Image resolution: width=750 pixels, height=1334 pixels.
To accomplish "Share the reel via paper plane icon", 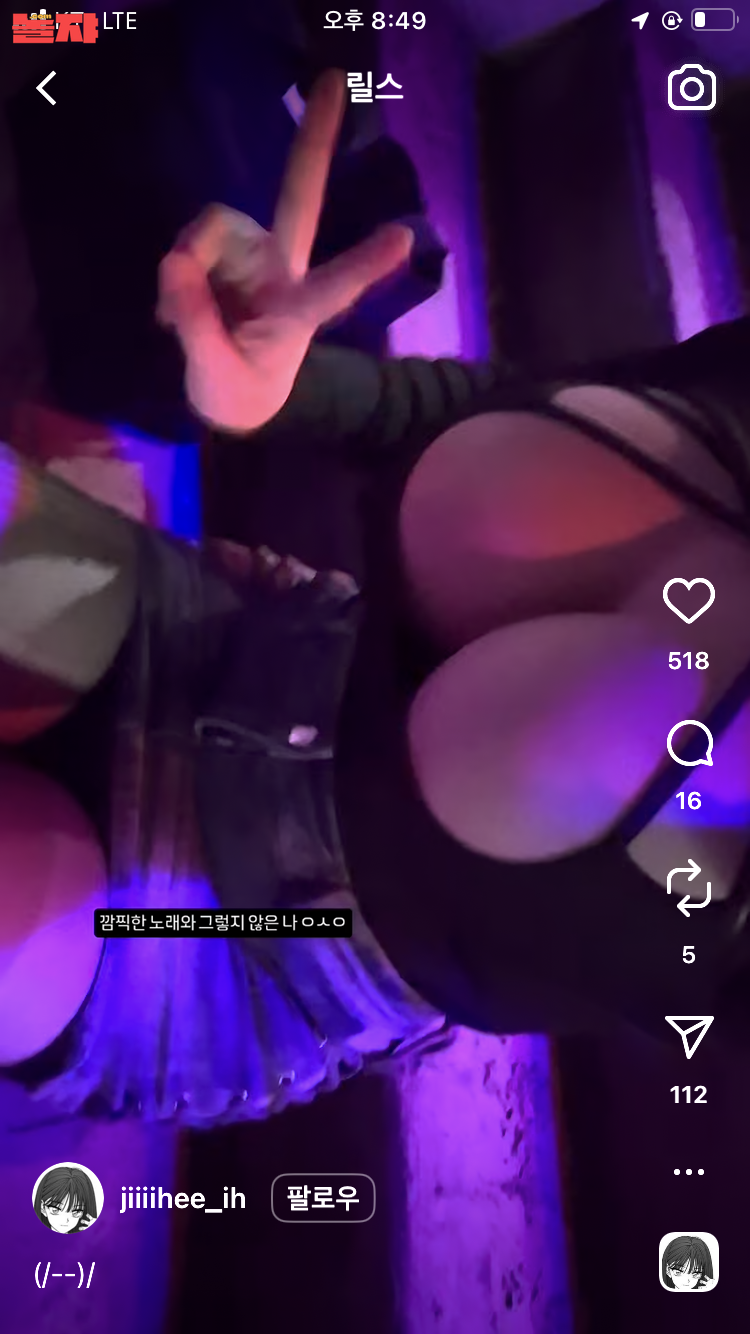I will coord(688,1037).
